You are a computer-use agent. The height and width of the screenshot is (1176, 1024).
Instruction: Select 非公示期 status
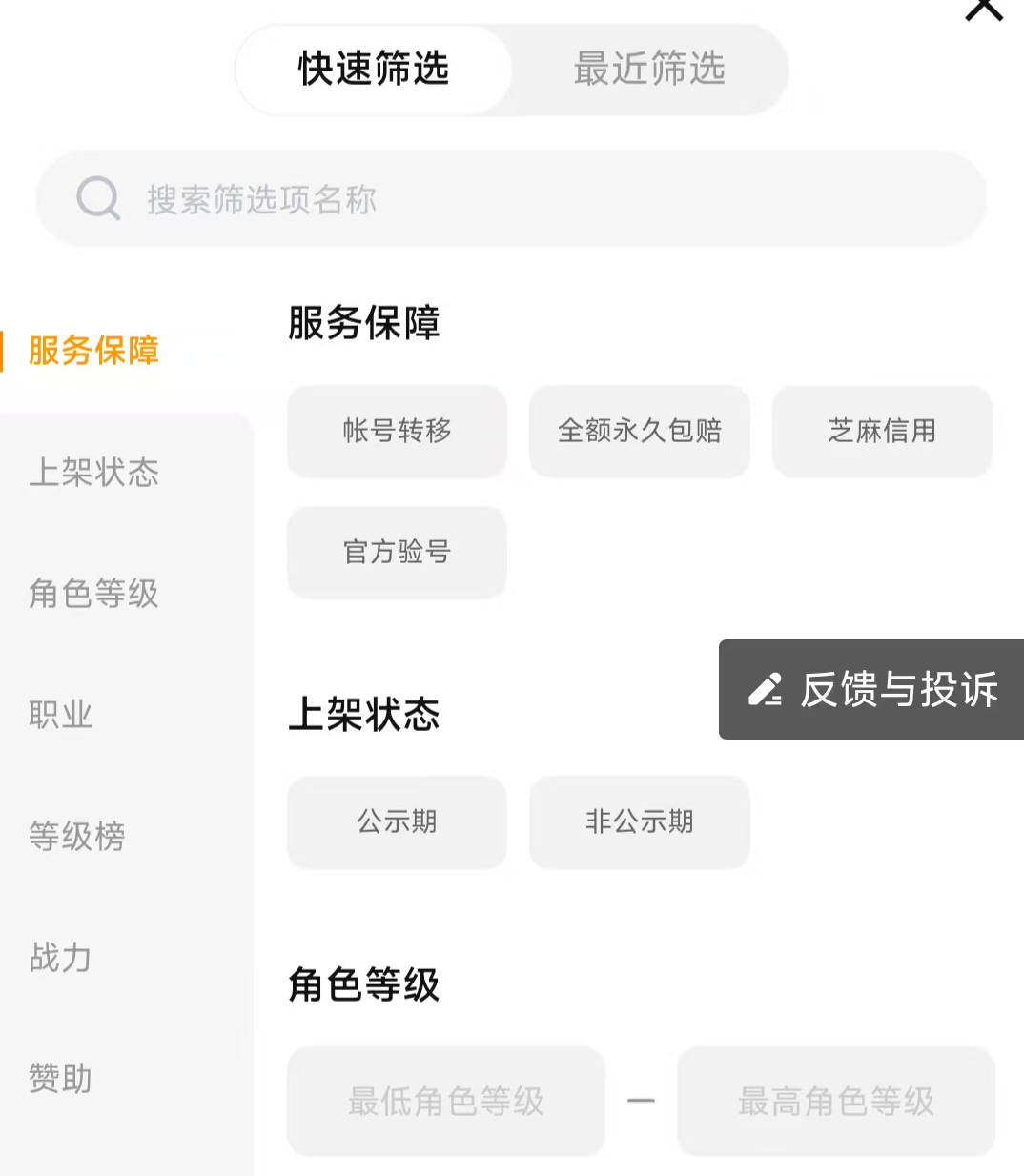coord(640,821)
